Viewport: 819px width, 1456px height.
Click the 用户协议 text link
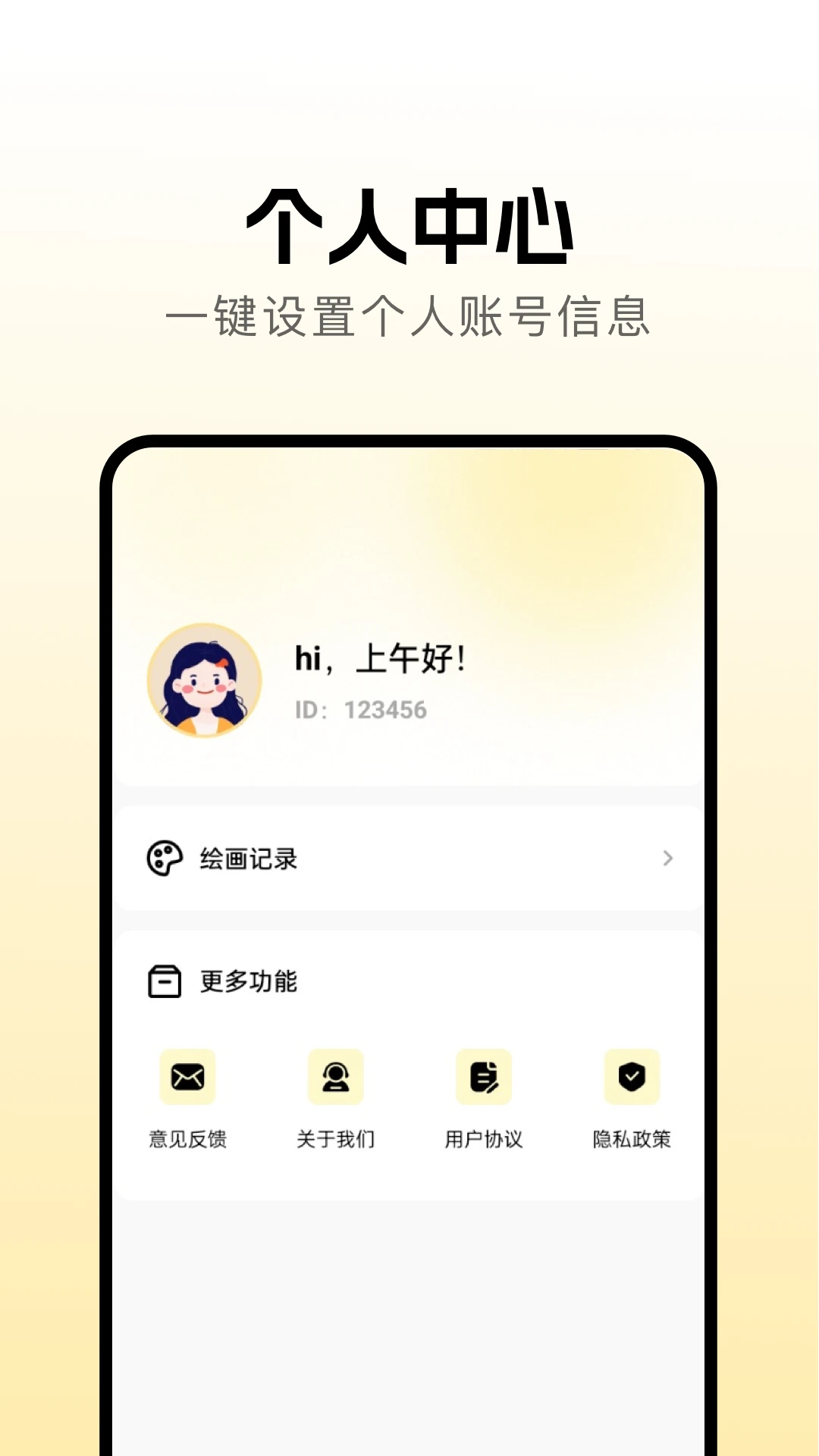coord(484,1138)
